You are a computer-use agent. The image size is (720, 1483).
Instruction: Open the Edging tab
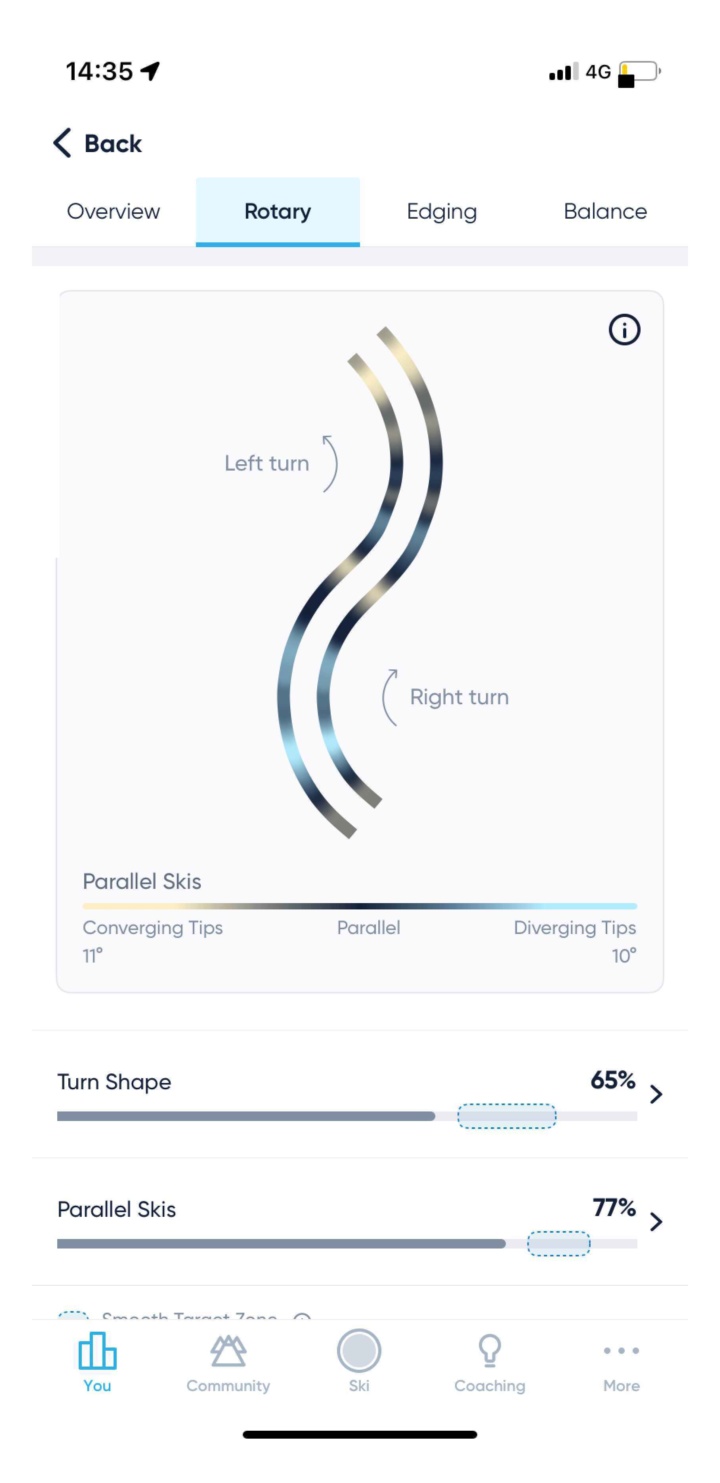(x=441, y=211)
